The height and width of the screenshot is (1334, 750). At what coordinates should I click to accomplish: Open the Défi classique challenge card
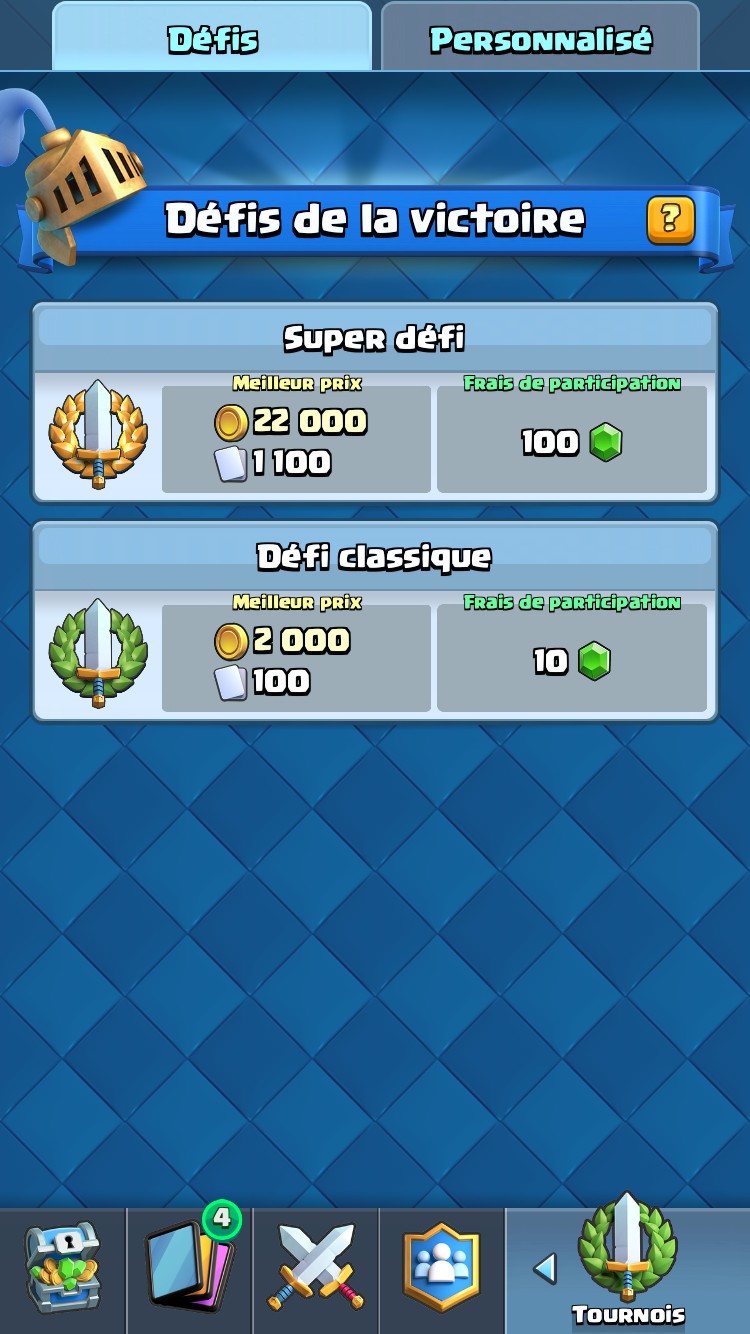(x=375, y=620)
